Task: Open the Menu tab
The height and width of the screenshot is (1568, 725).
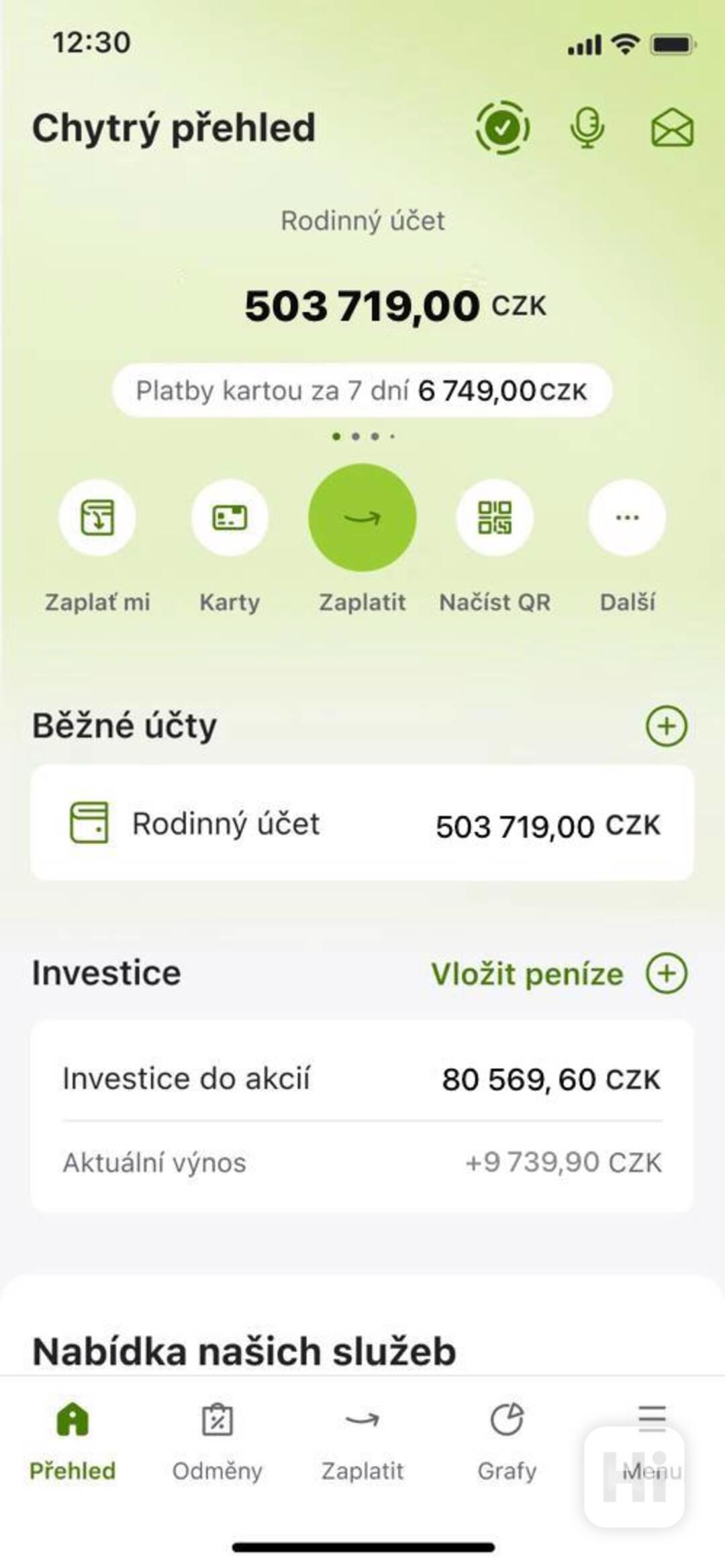Action: pos(653,1436)
